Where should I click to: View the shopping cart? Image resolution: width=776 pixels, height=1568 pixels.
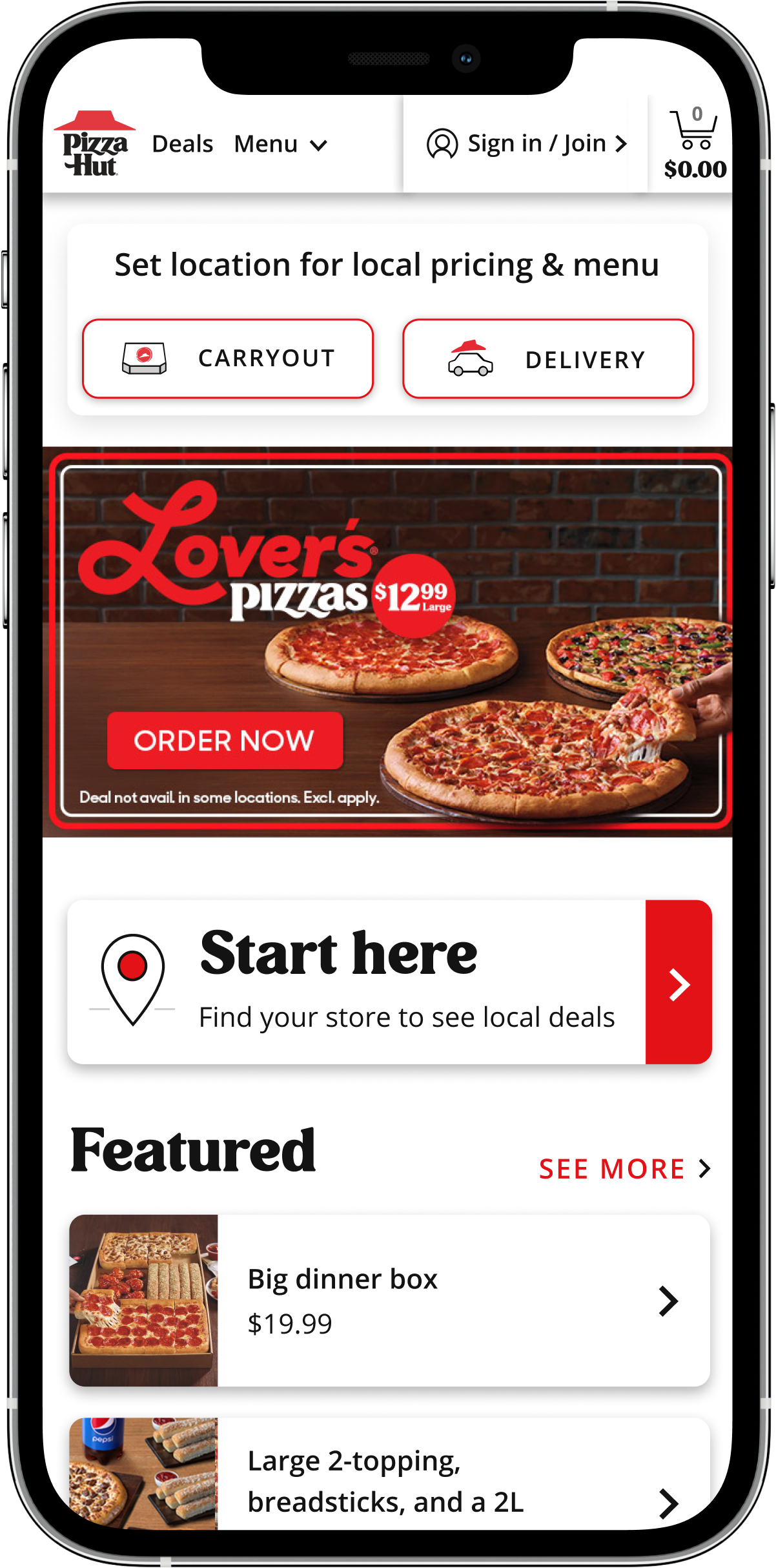[694, 143]
